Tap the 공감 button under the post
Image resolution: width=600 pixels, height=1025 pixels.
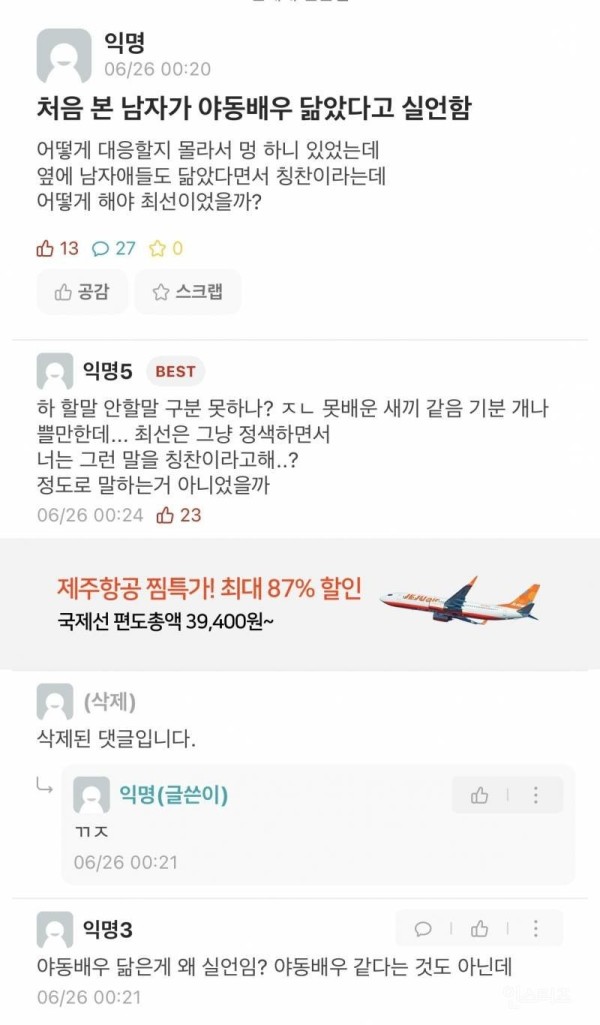pyautogui.click(x=82, y=292)
